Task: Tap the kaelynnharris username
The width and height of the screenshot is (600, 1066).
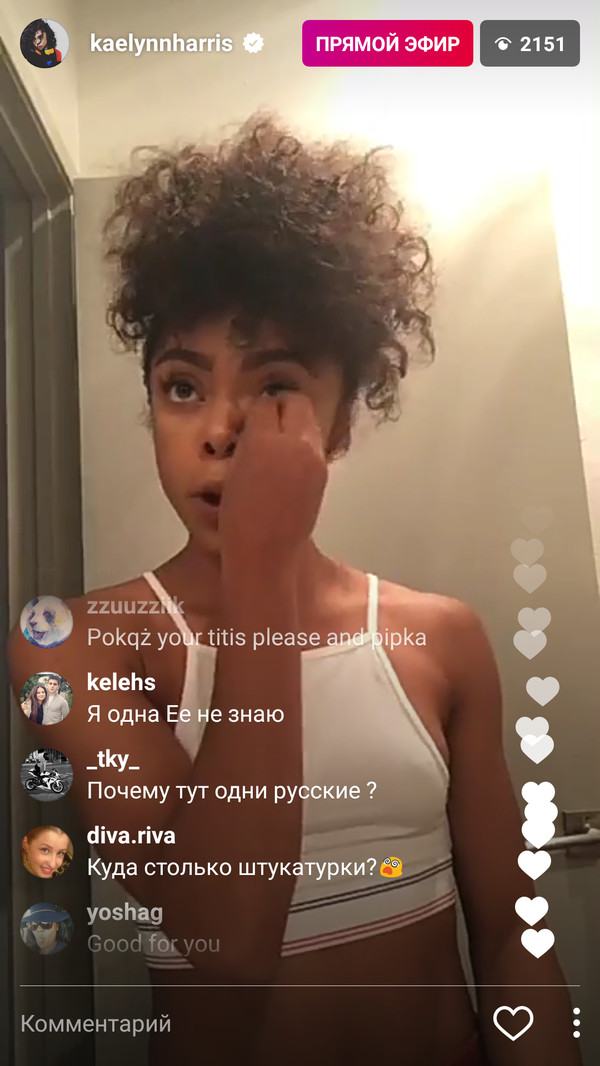Action: point(161,44)
